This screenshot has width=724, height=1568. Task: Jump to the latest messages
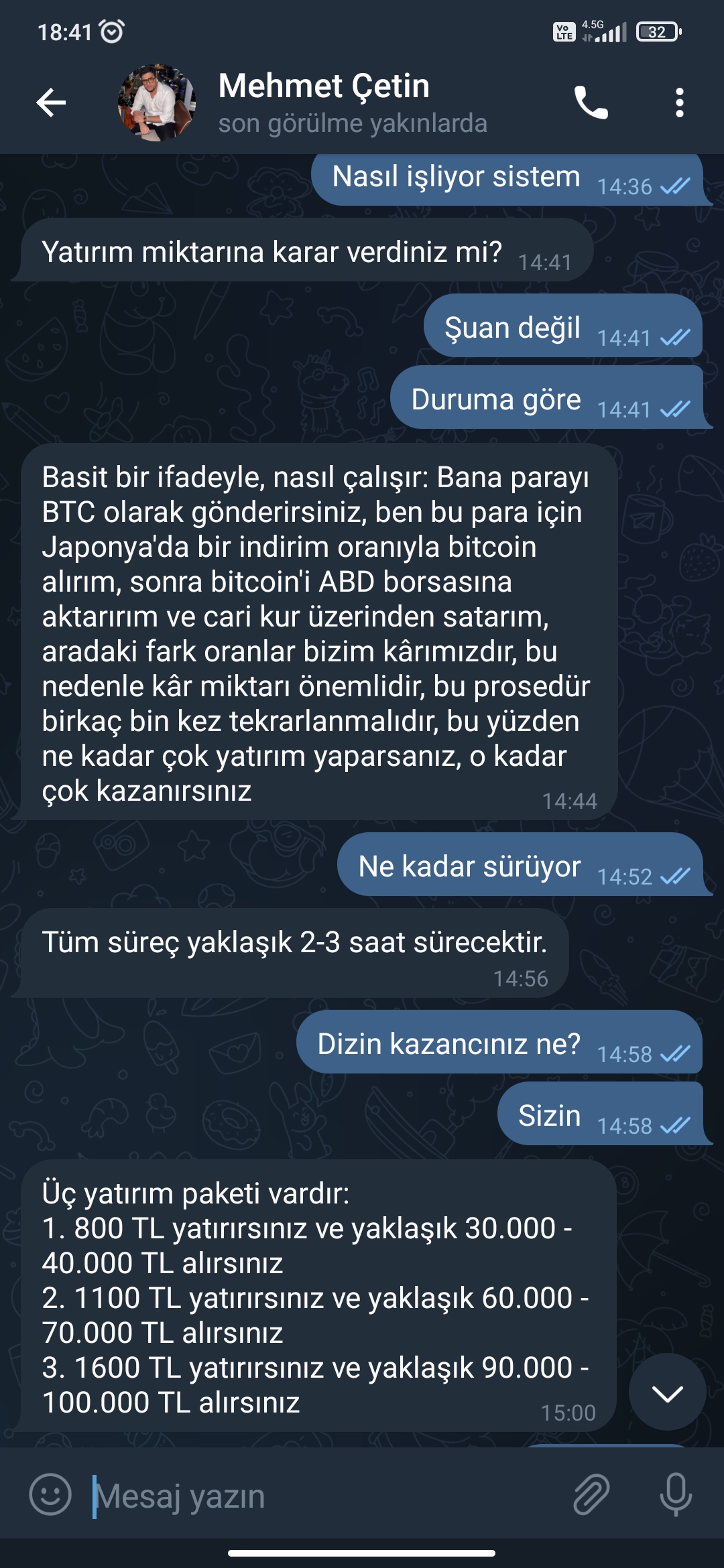[x=667, y=1392]
